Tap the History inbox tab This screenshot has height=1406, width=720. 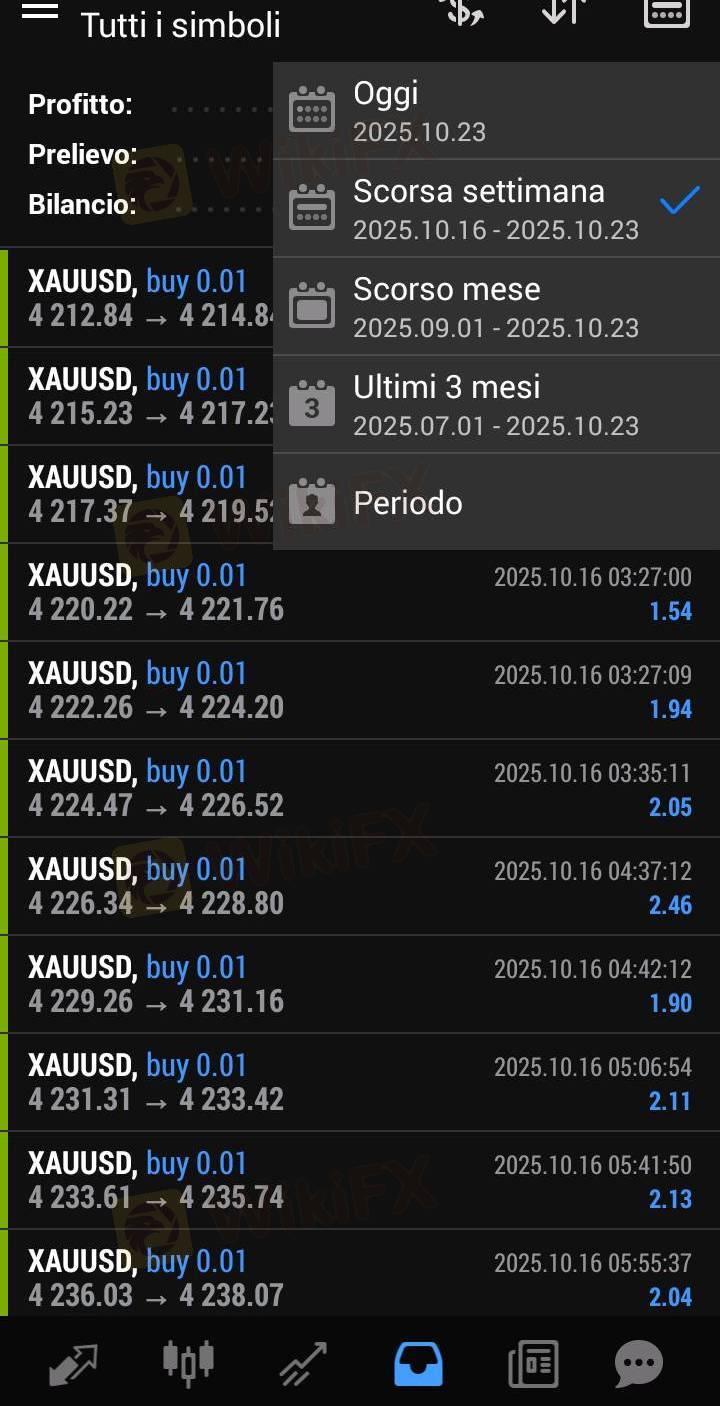coord(418,1364)
